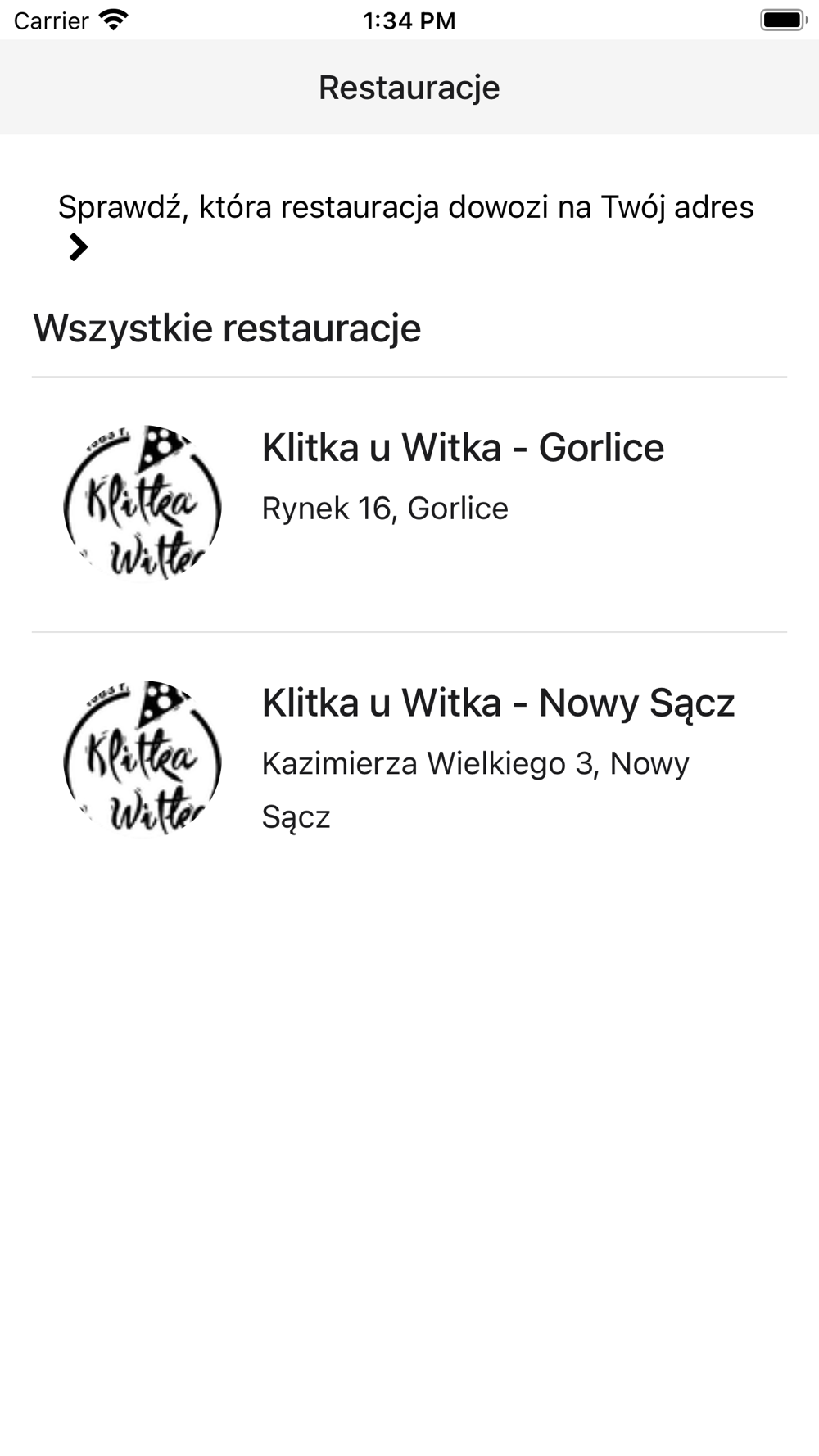Viewport: 819px width, 1456px height.
Task: Select Klitka u Witka - Nowy Sącz
Action: point(409,759)
